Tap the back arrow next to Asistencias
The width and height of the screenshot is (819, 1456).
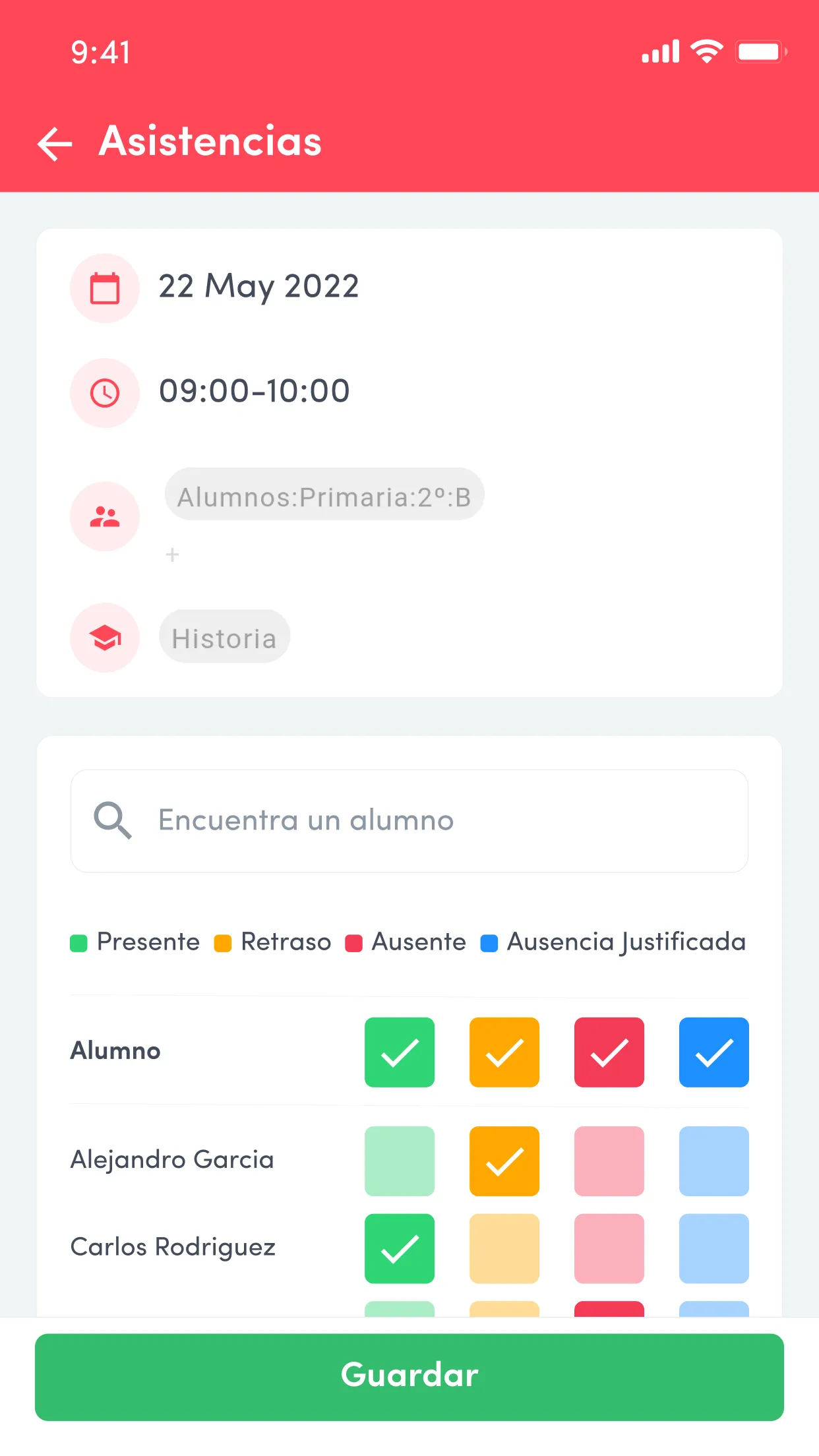(x=55, y=142)
